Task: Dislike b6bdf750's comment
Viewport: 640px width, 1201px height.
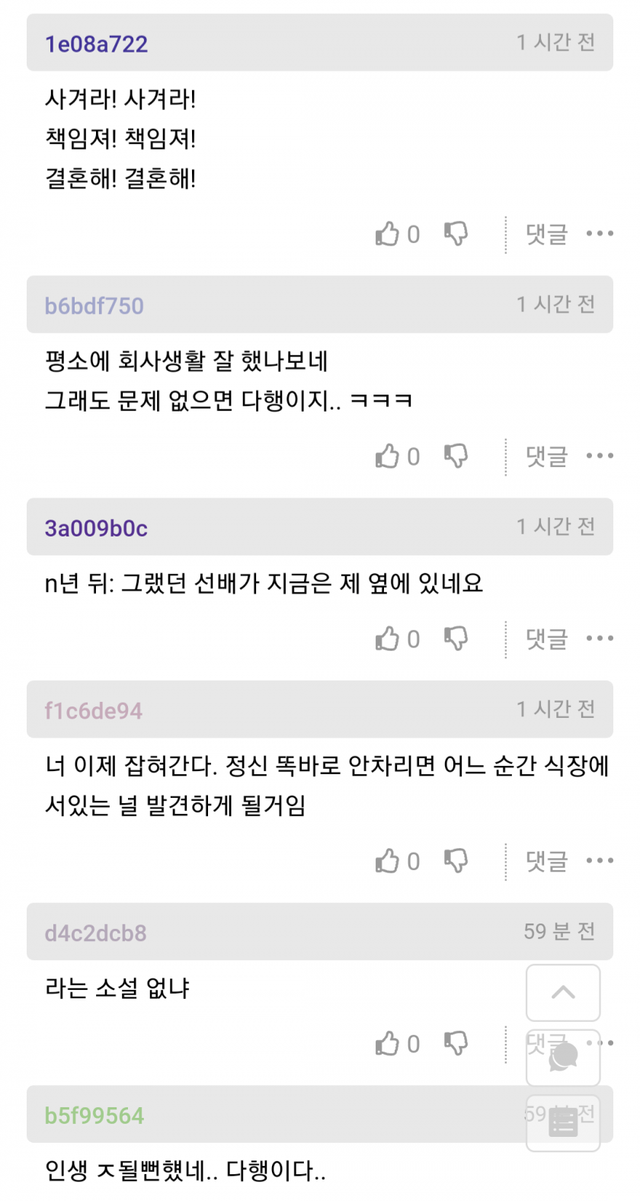Action: [x=456, y=457]
